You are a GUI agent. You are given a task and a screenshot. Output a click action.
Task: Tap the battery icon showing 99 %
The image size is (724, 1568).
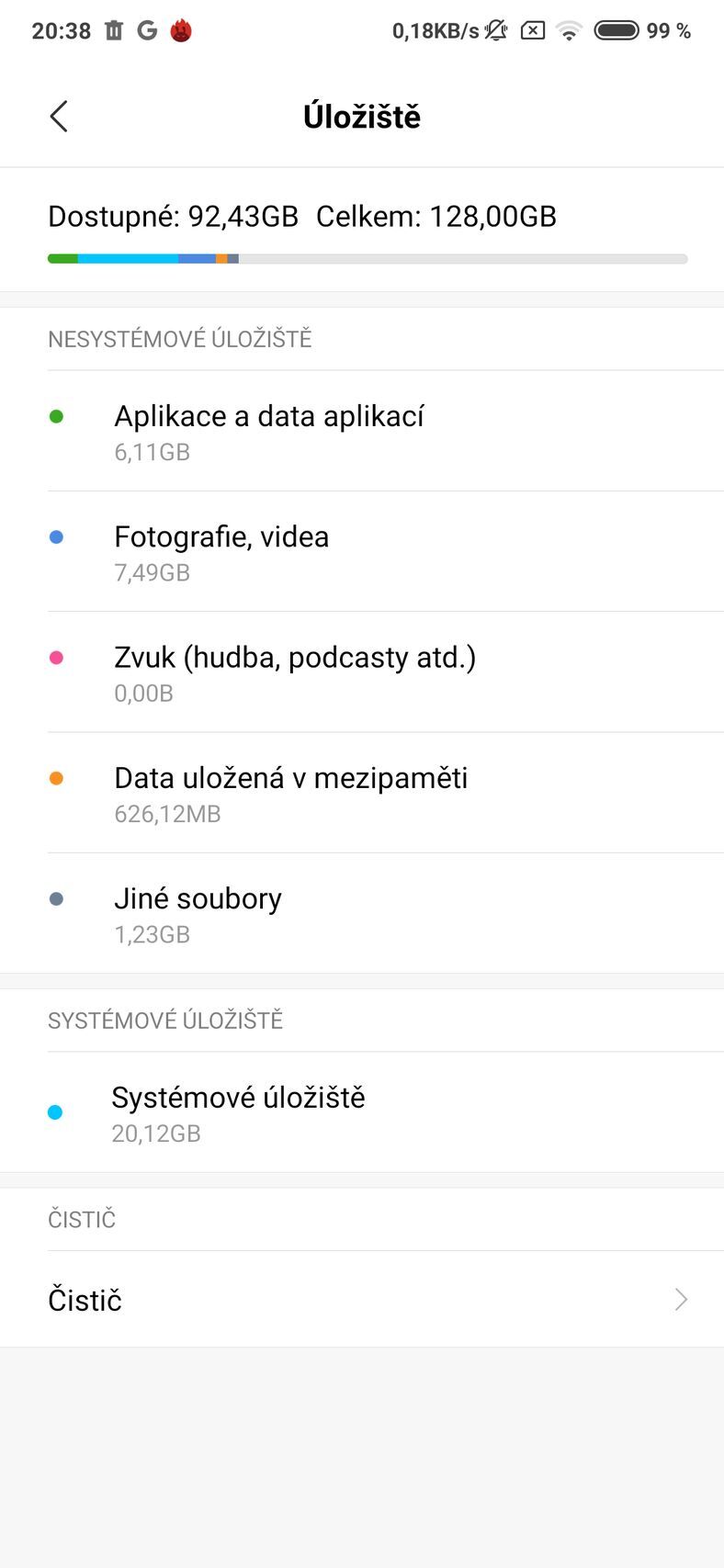(617, 29)
